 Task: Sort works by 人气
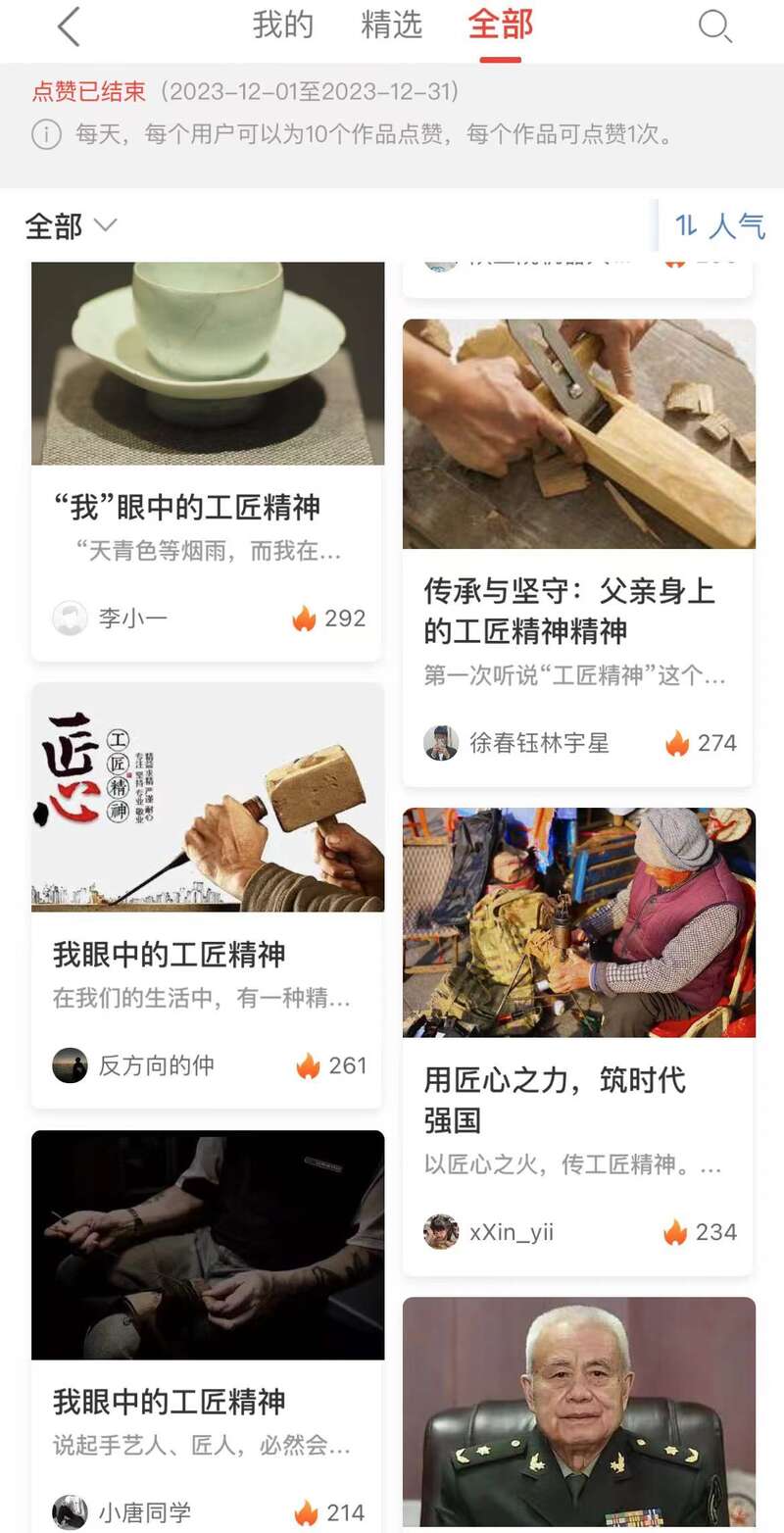tap(719, 226)
